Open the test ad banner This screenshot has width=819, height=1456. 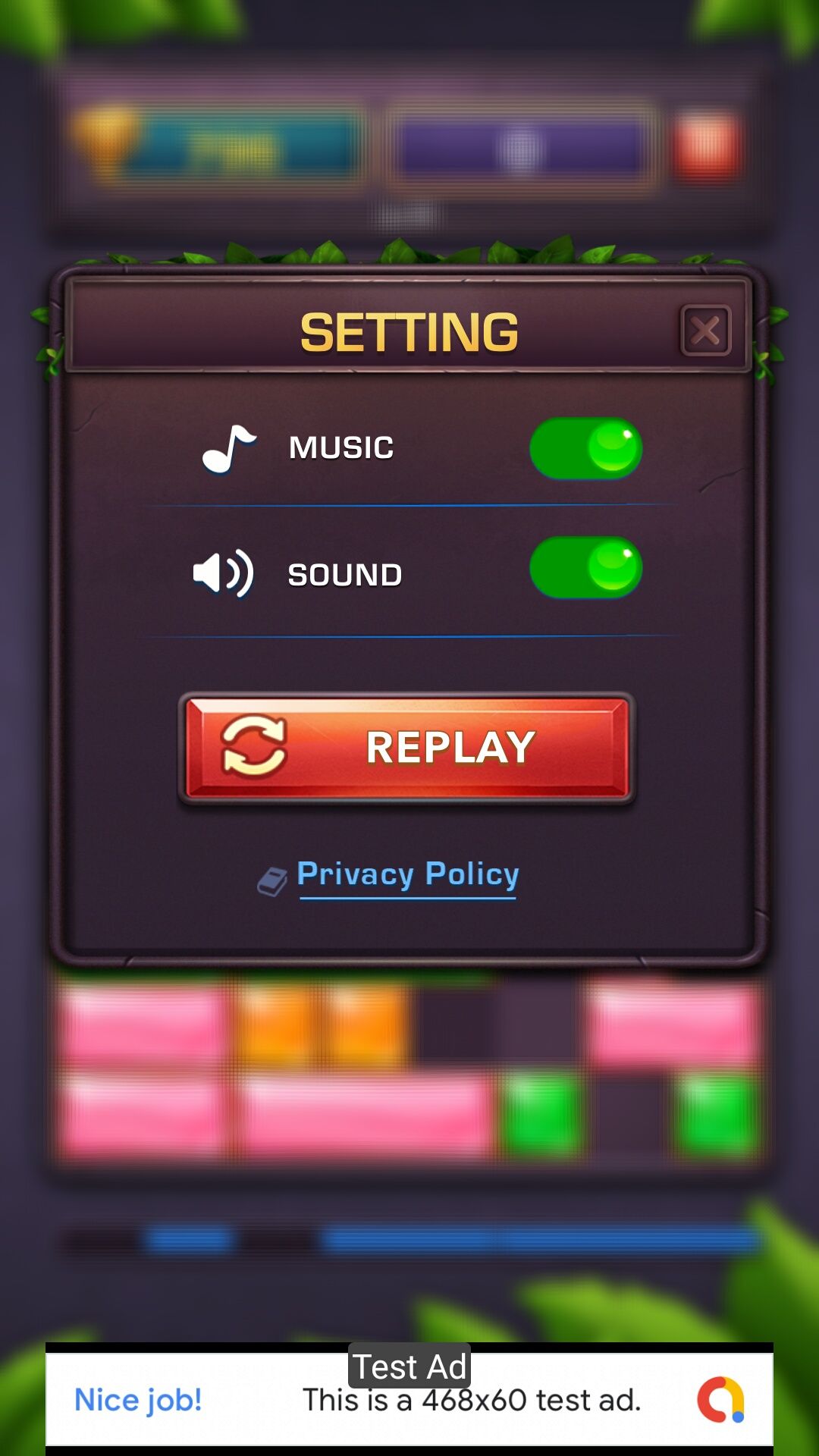pos(409,1400)
